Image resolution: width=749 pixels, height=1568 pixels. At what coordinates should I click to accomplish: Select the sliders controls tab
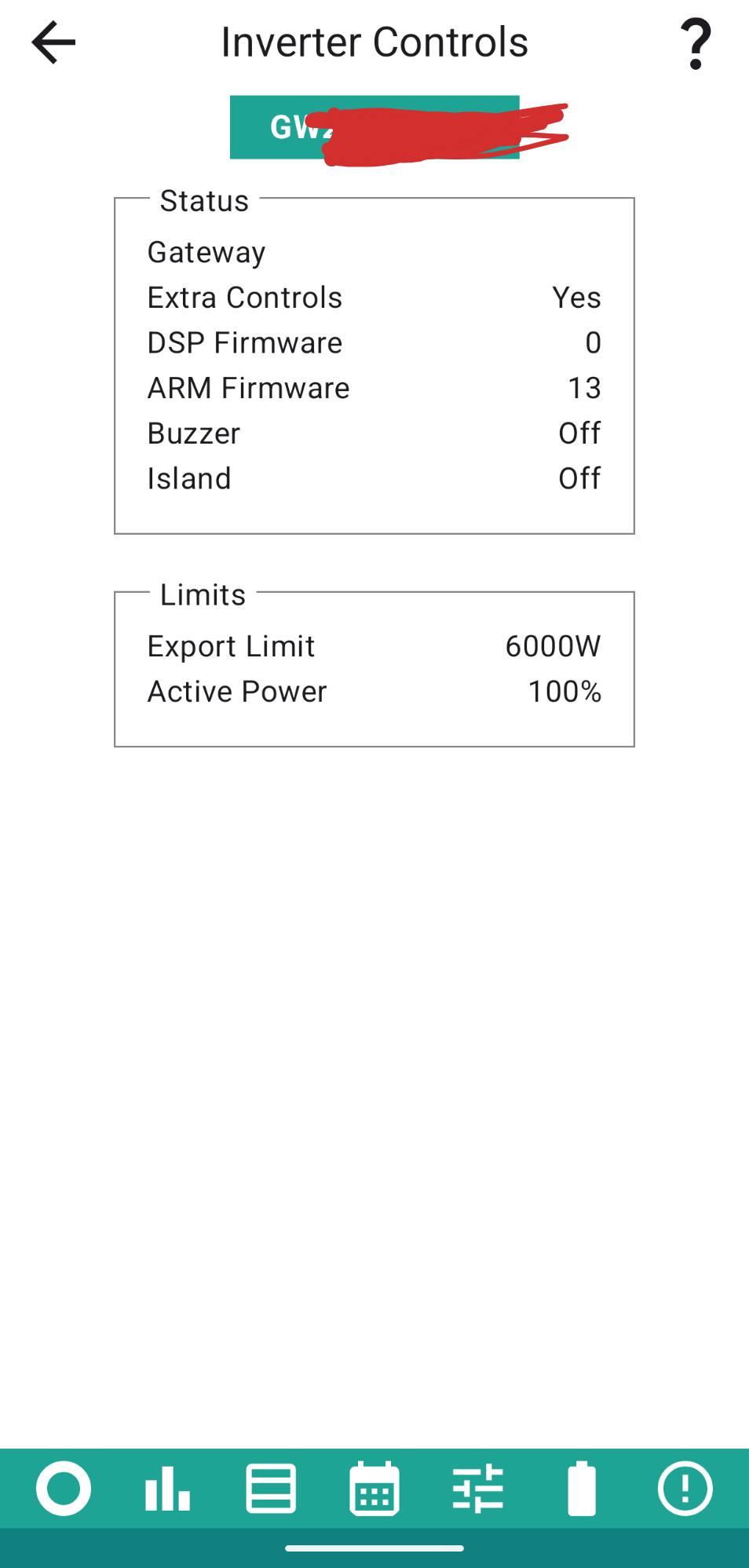click(x=478, y=1488)
